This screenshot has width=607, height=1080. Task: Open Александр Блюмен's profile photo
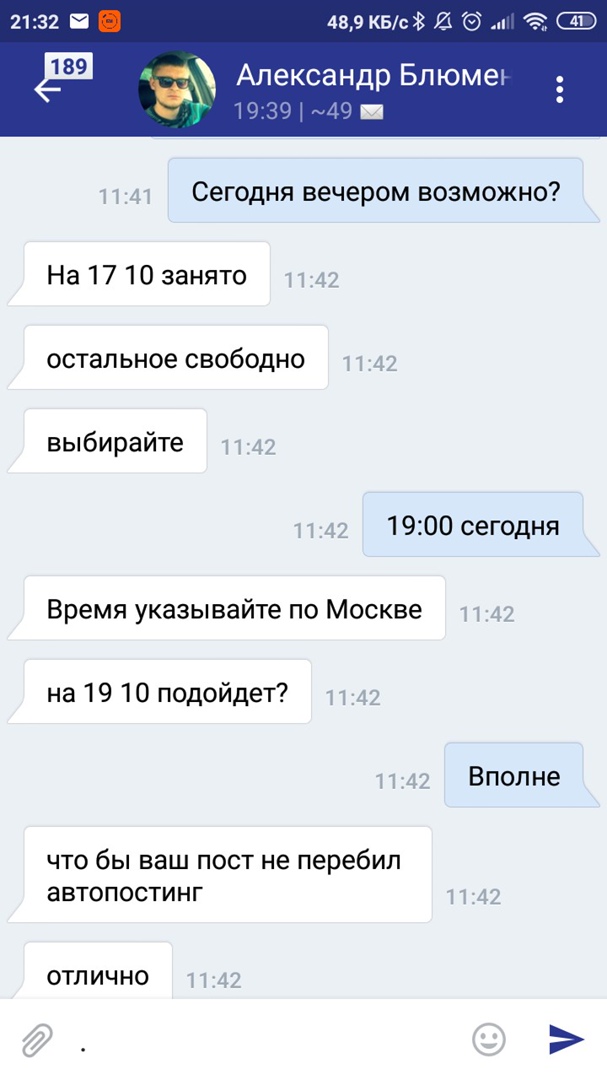(177, 90)
